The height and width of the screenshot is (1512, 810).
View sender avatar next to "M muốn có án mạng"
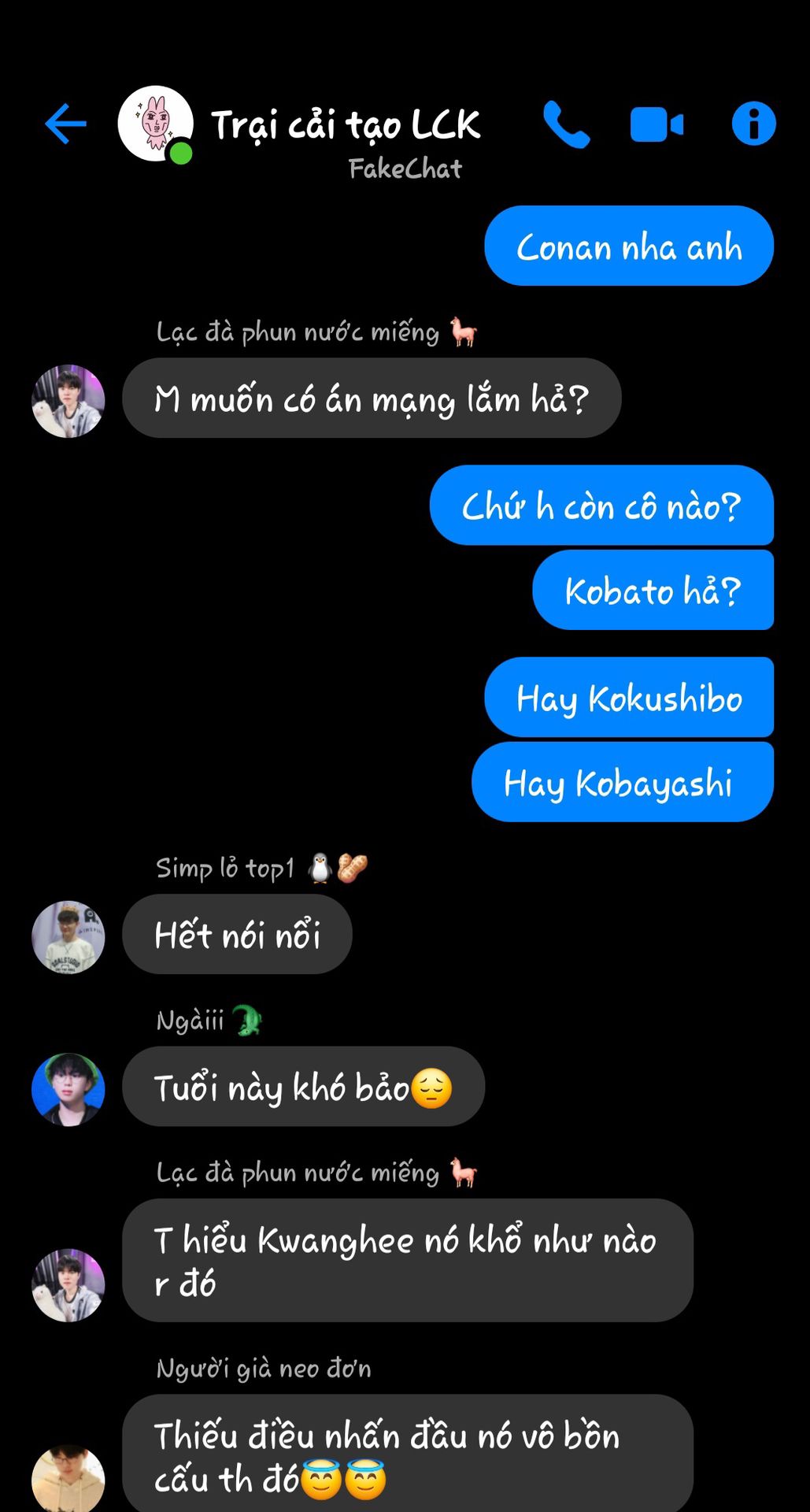[x=68, y=401]
